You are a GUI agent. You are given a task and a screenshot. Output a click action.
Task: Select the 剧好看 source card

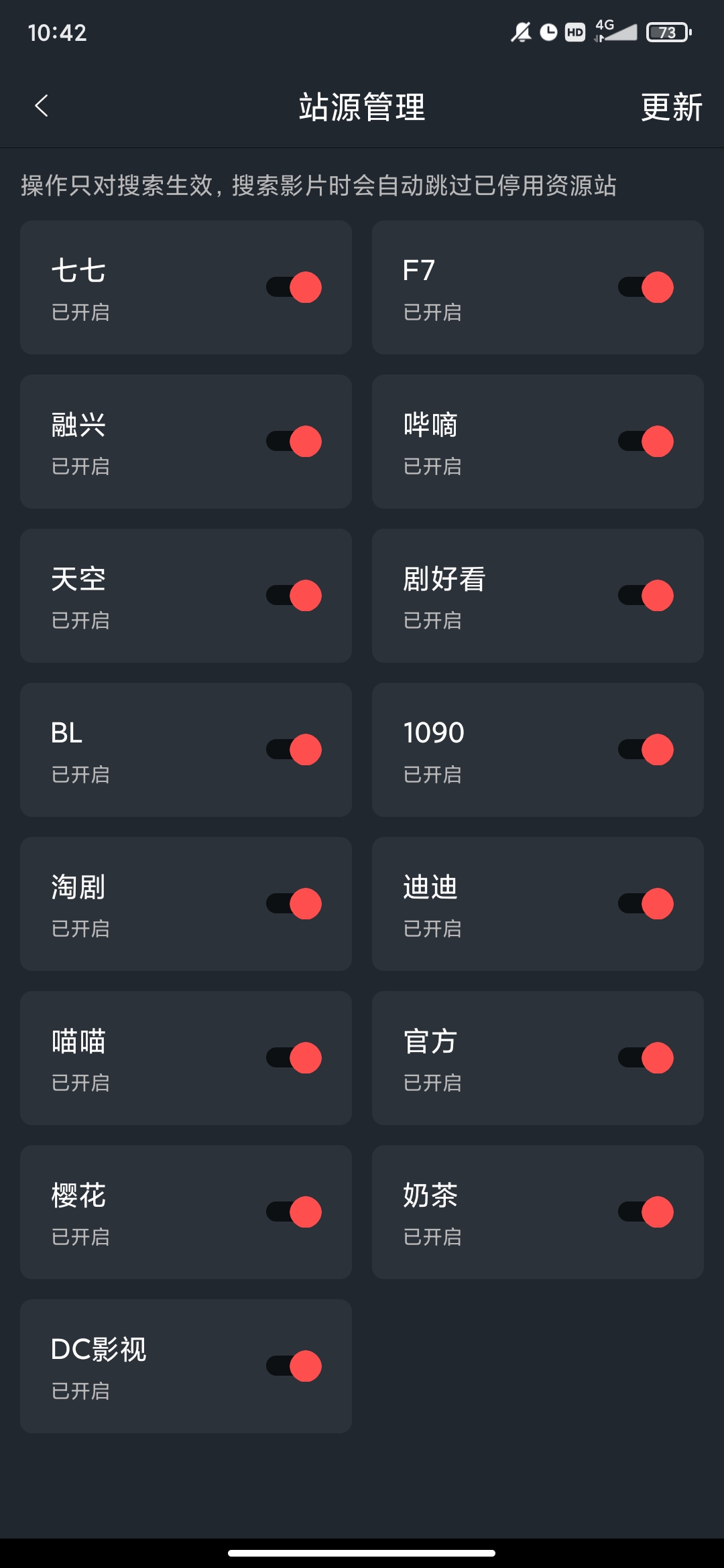pos(536,596)
